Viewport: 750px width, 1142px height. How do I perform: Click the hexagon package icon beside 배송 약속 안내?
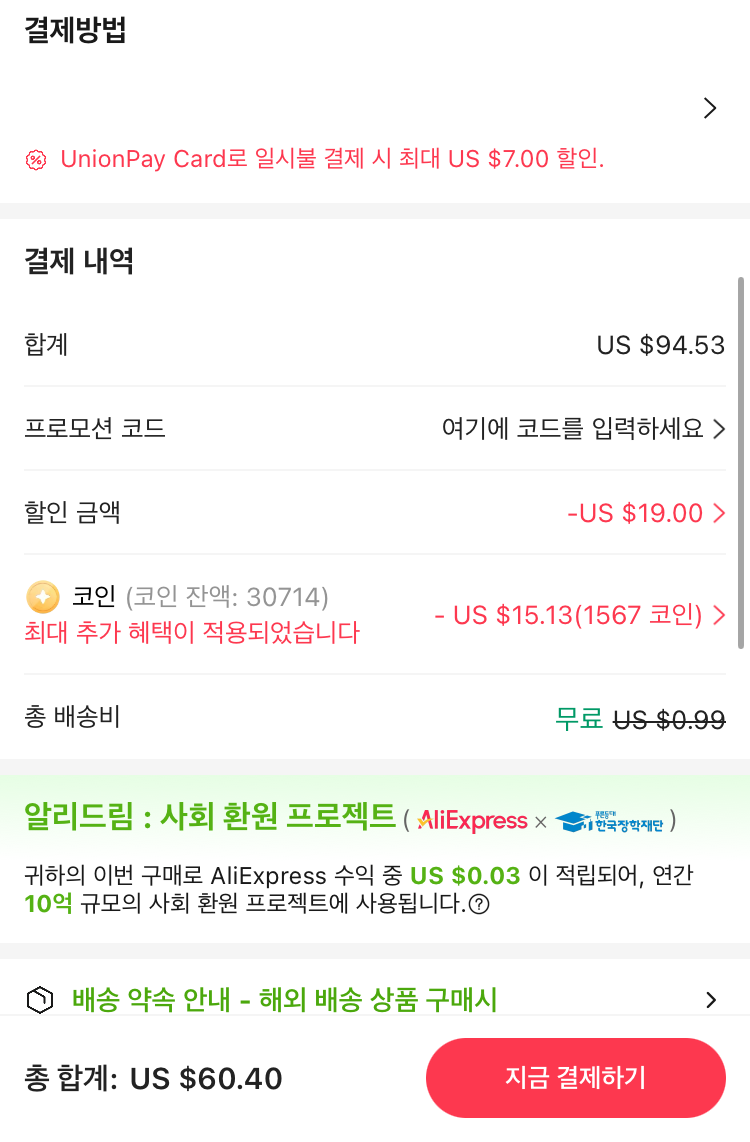click(38, 999)
